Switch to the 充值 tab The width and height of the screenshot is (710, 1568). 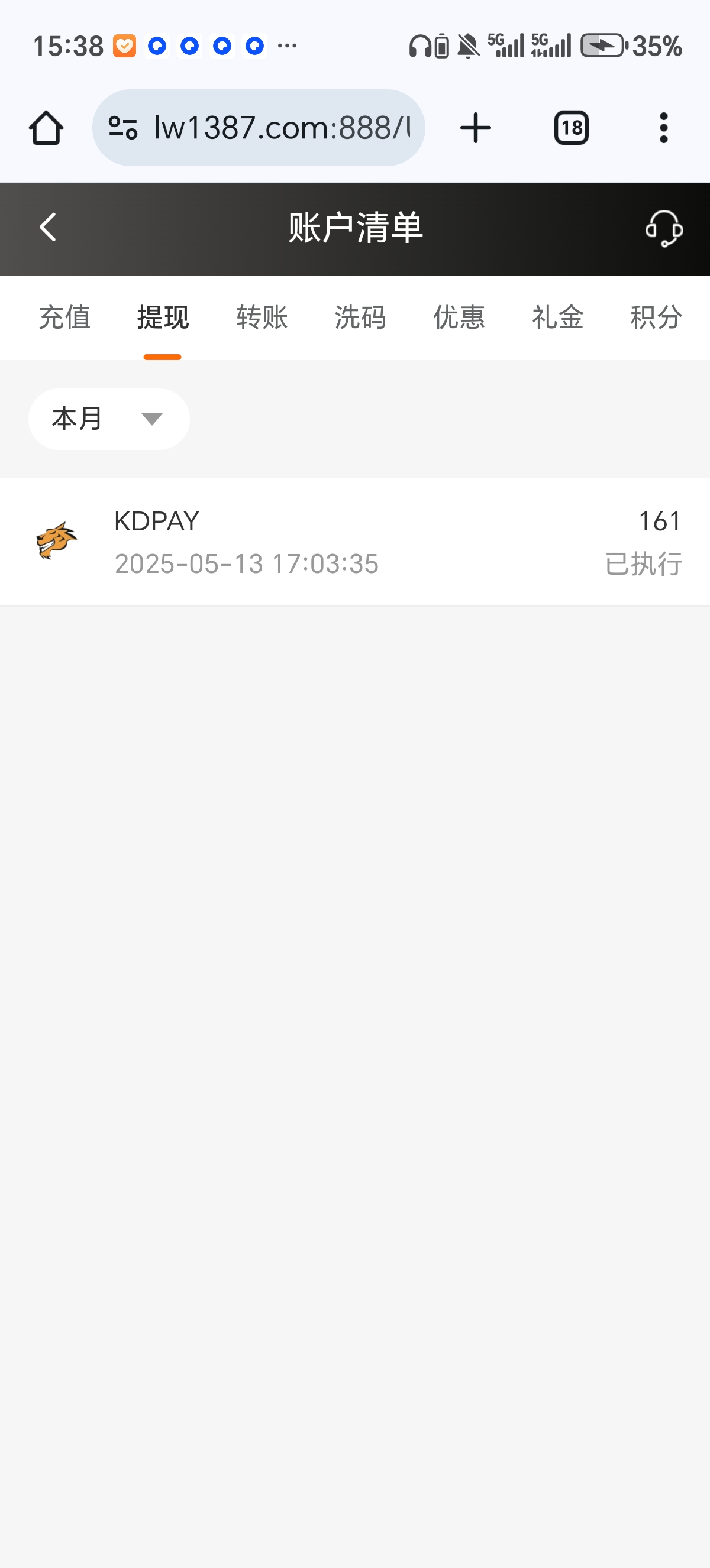(x=64, y=318)
